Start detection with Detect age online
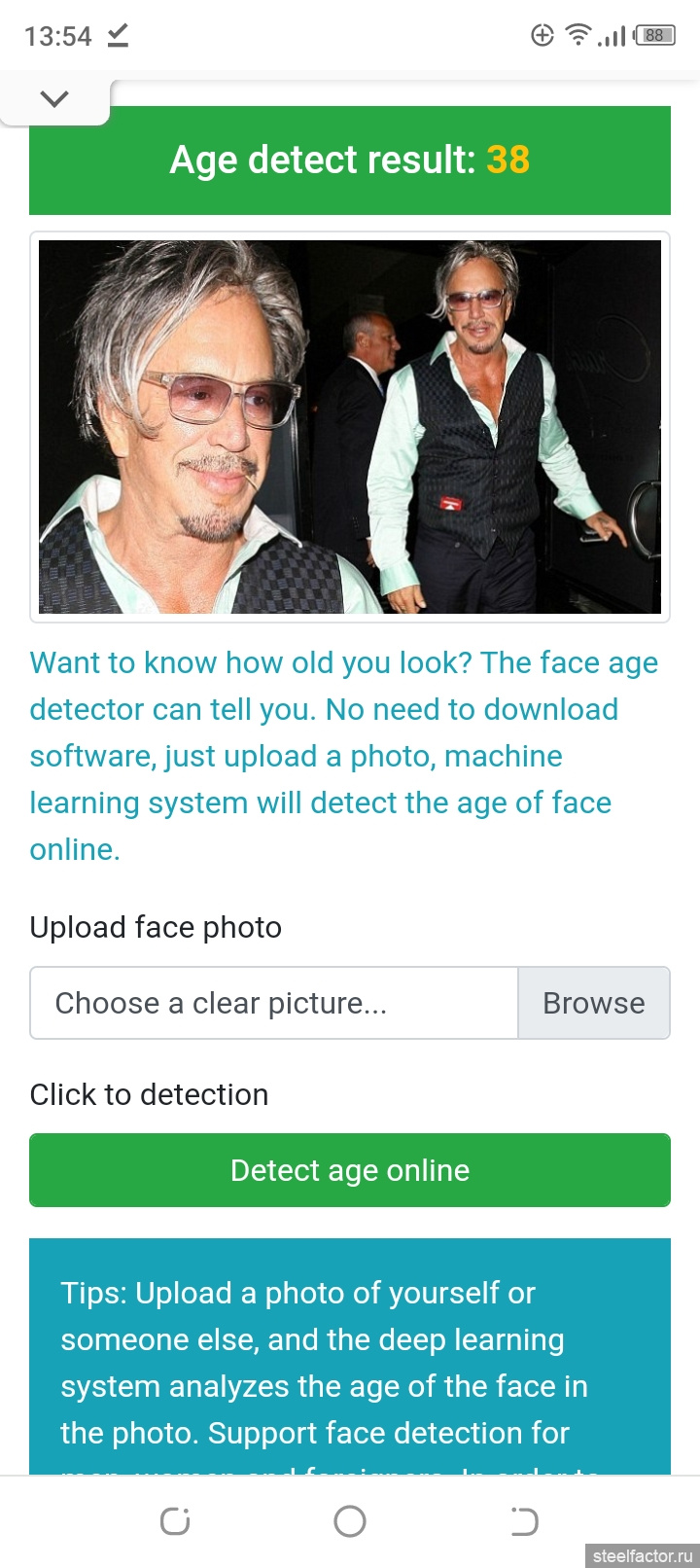Image resolution: width=700 pixels, height=1568 pixels. 350,1170
